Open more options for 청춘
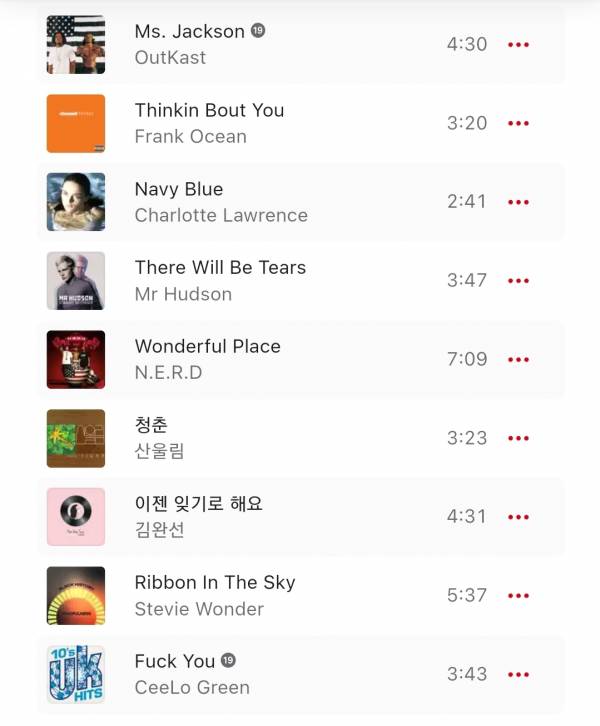This screenshot has width=600, height=726. point(518,438)
